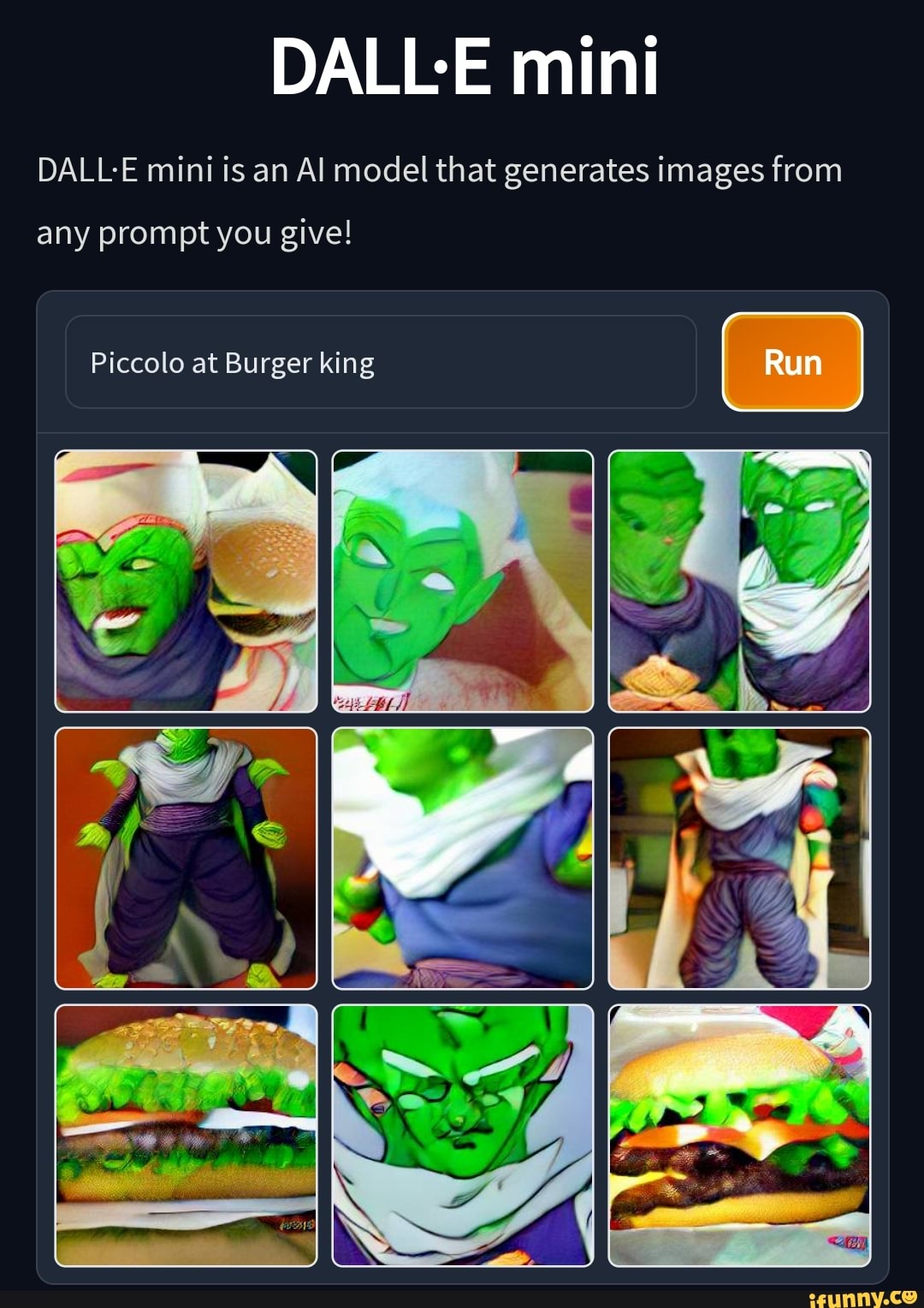
Task: Open the close-up frowning Piccolo face image
Action: [462, 1134]
